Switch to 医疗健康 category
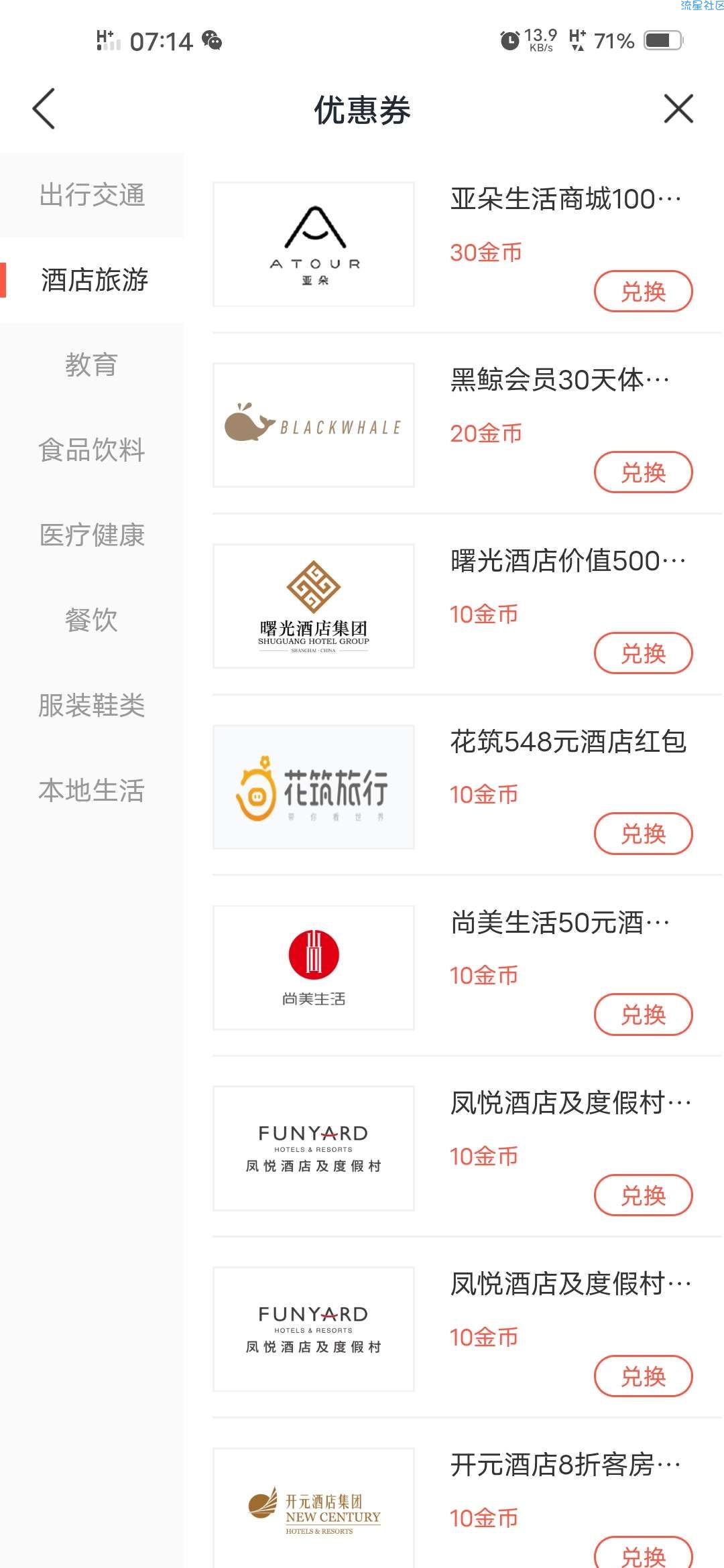 92,535
